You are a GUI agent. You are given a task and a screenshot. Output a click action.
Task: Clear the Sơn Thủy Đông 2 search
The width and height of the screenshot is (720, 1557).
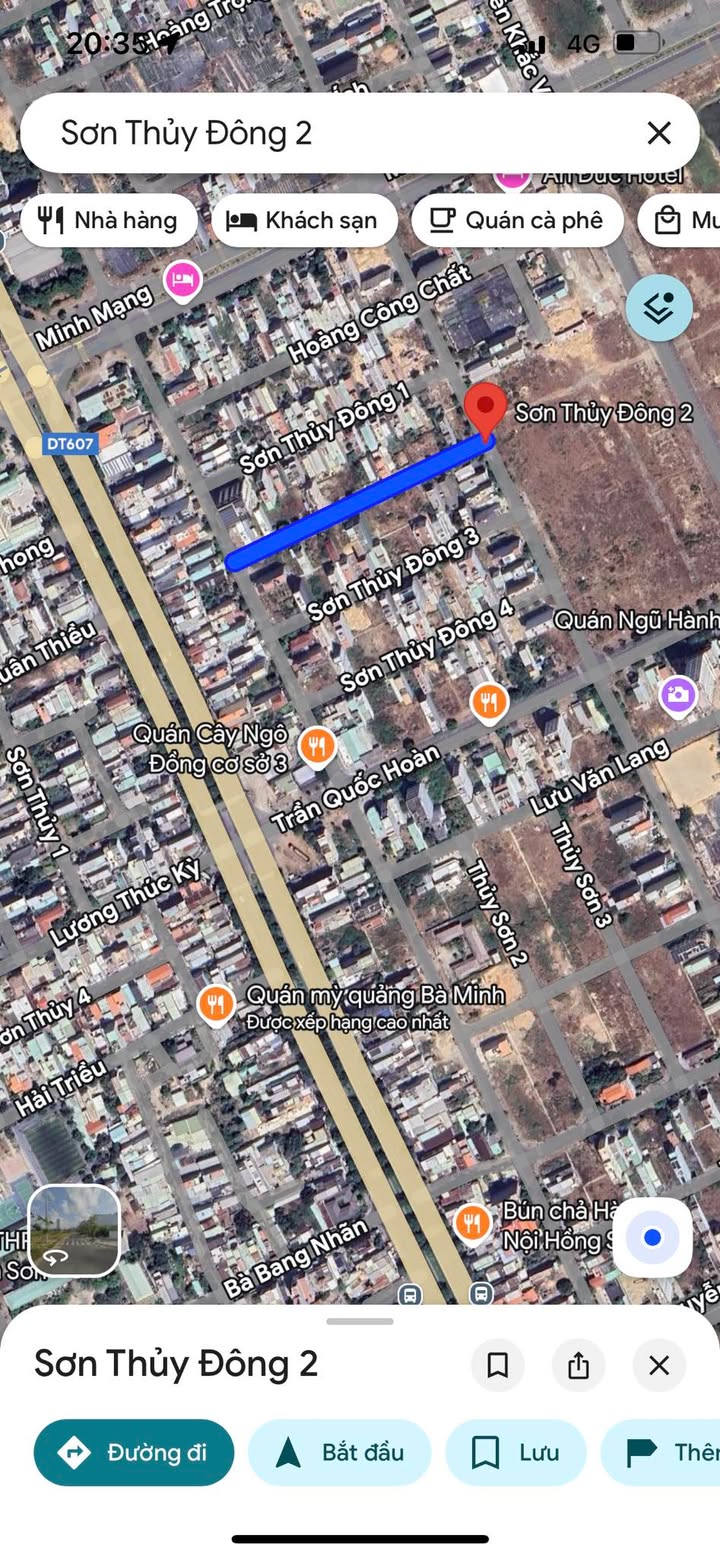(658, 133)
